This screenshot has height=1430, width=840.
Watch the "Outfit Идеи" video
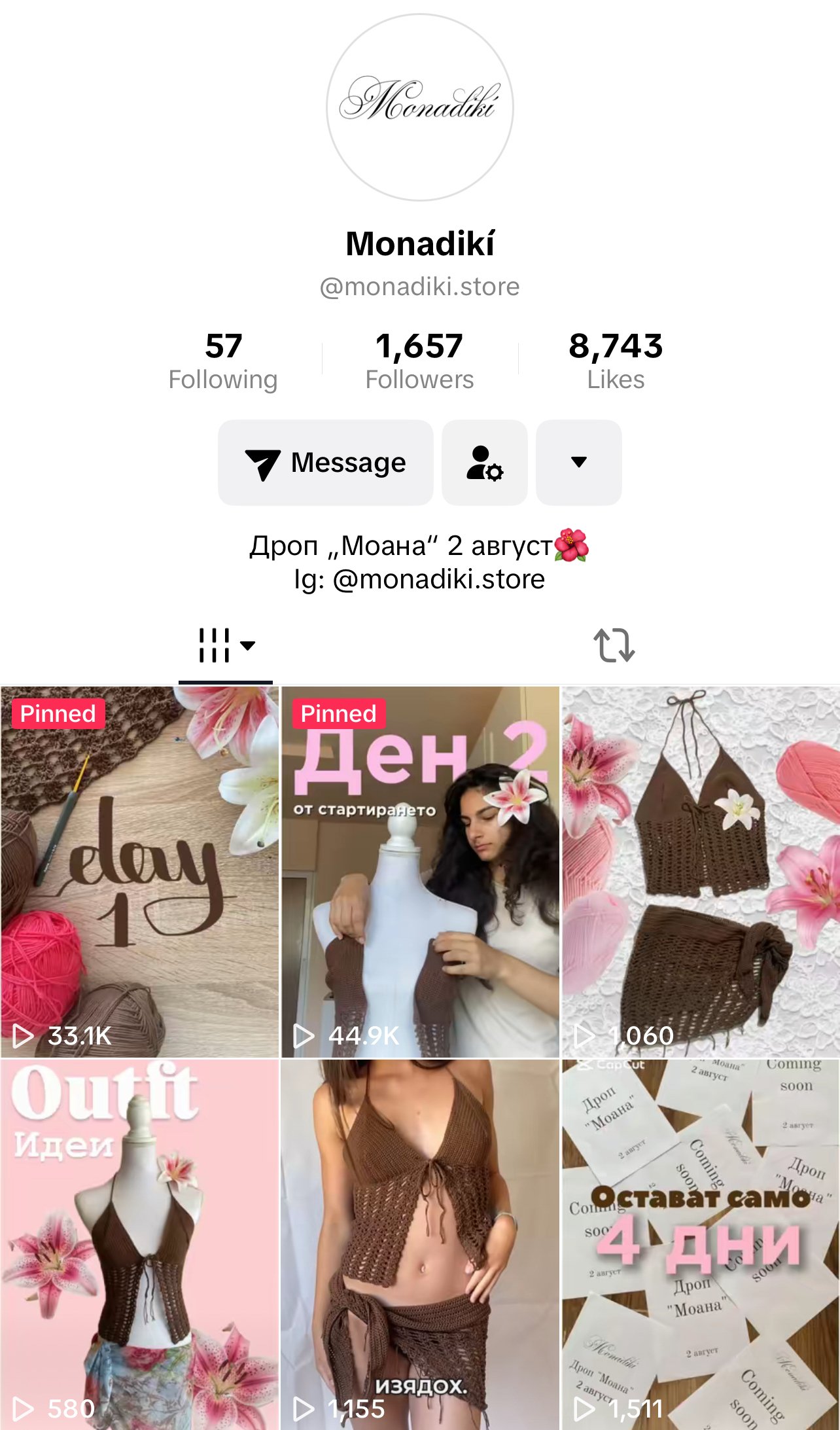click(x=140, y=1243)
